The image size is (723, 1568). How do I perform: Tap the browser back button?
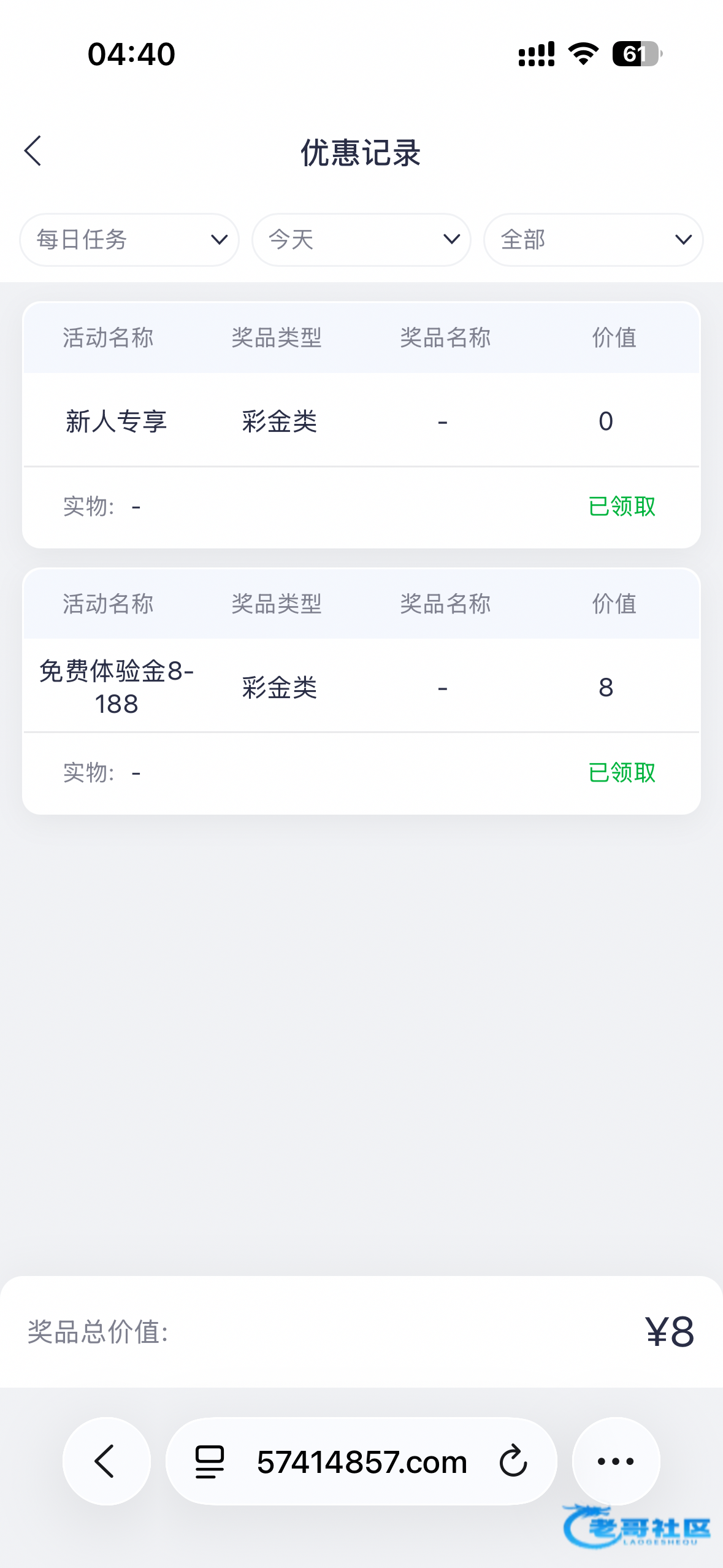(106, 1461)
